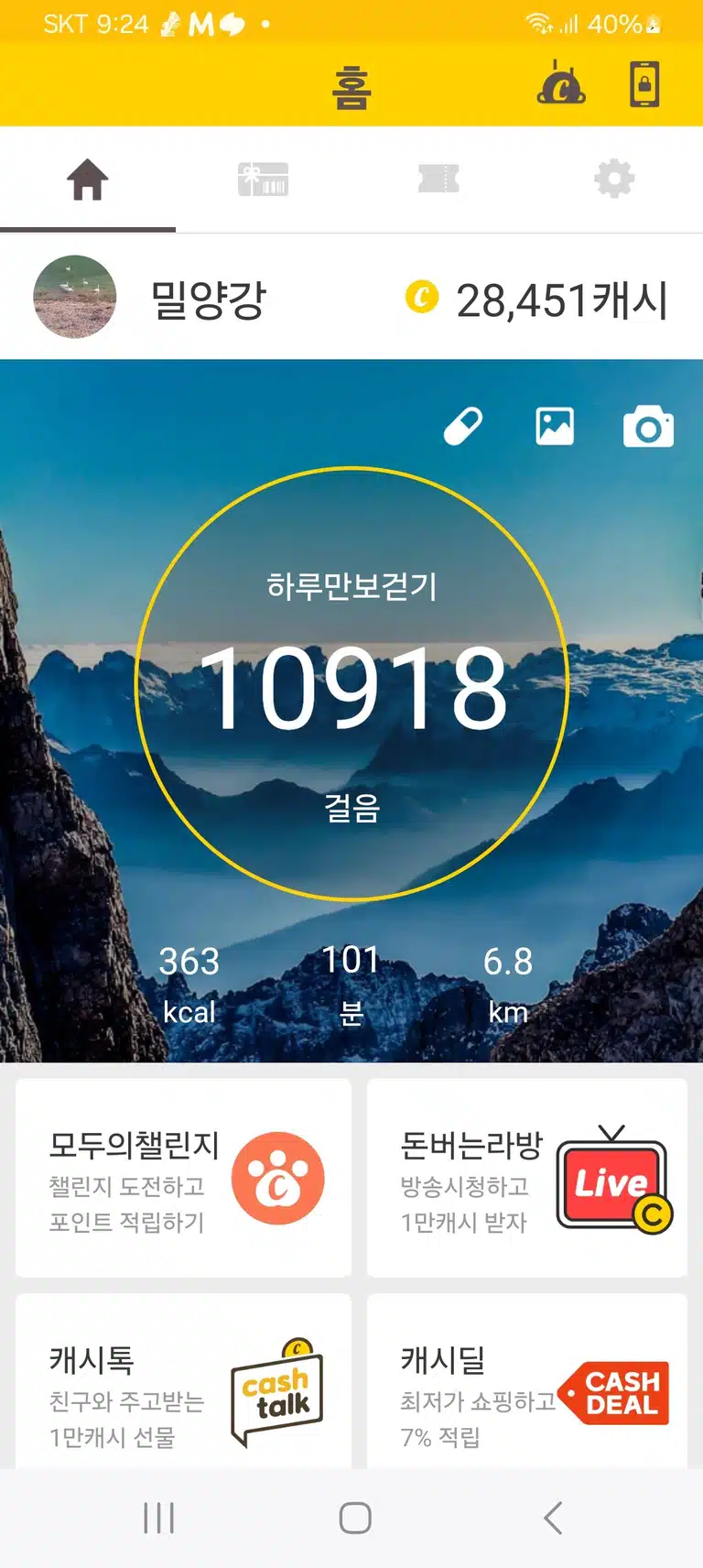Open the 모두의챌린지 card

[x=183, y=1178]
